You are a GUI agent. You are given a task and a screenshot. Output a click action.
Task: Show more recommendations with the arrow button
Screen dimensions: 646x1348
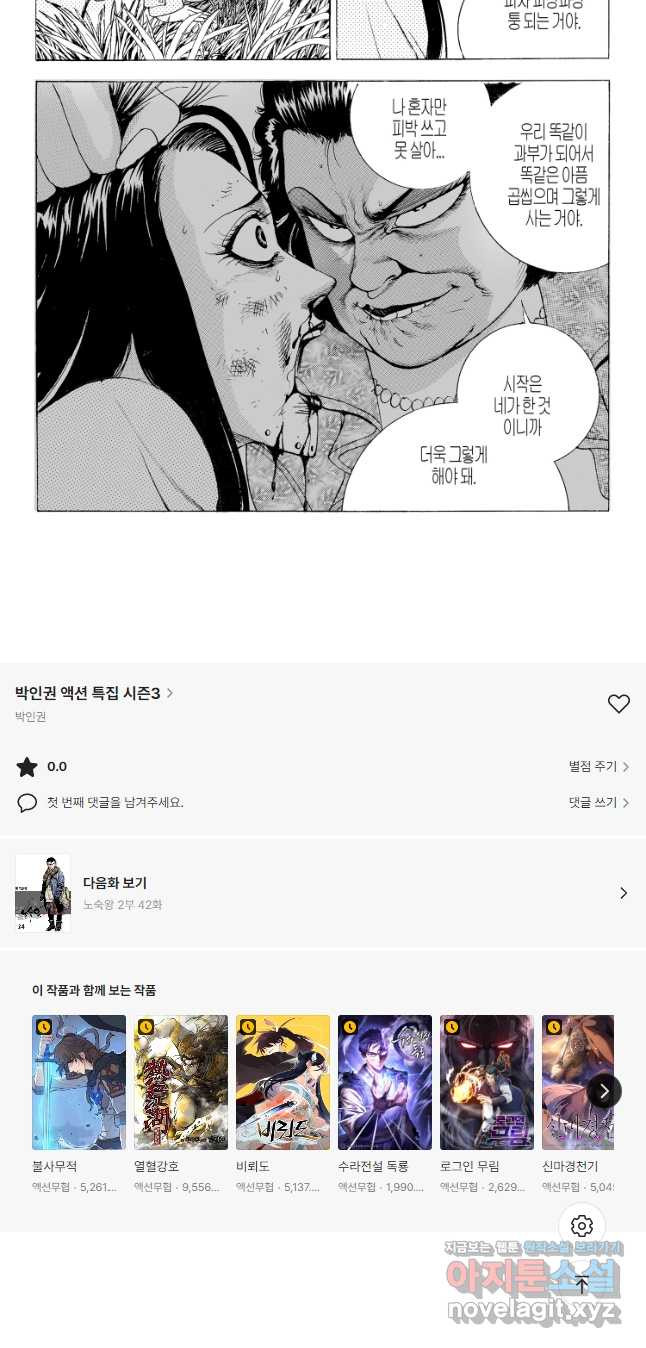tap(604, 1091)
